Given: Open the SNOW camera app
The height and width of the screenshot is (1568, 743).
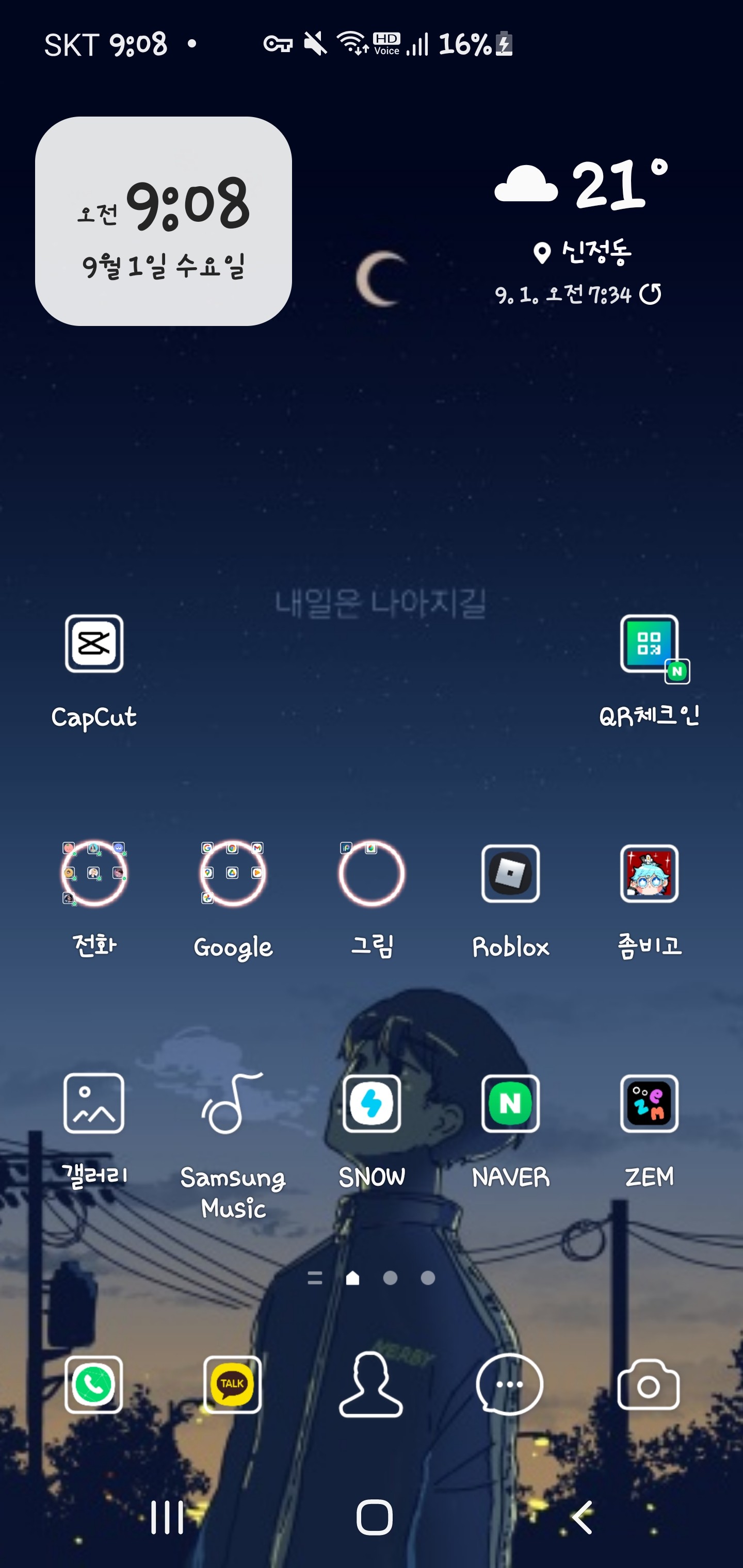Looking at the screenshot, I should point(372,1104).
